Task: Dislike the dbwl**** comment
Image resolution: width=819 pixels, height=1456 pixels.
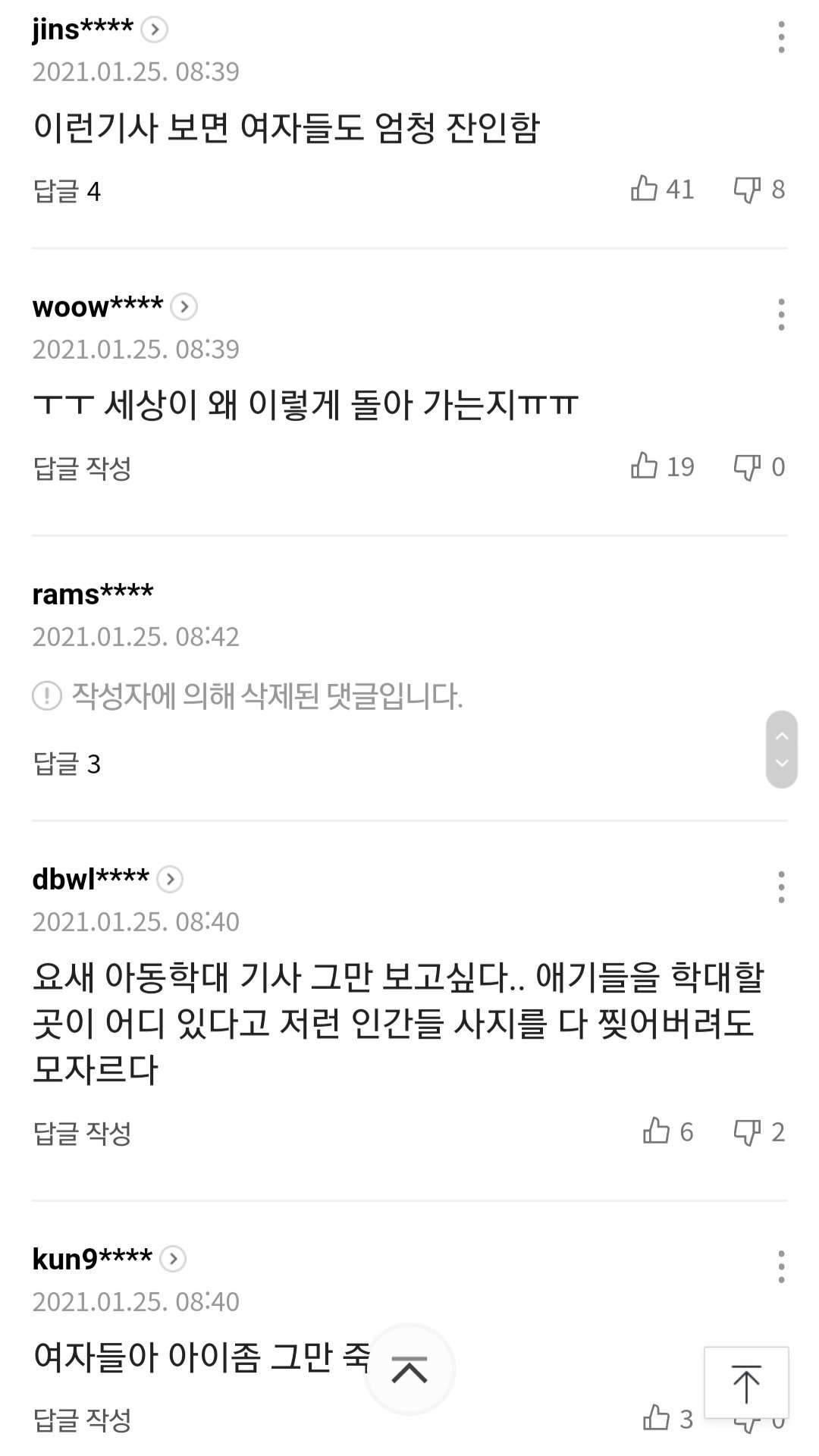Action: click(x=747, y=1132)
